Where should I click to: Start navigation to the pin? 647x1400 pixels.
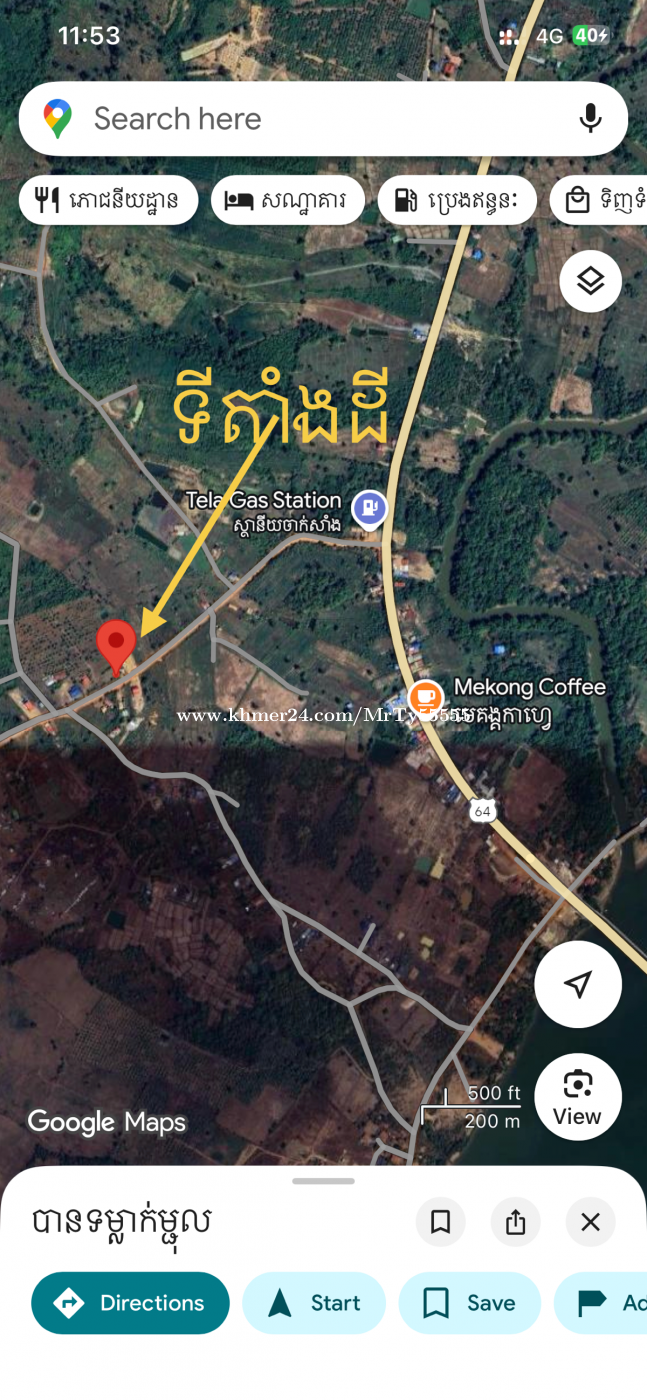click(x=314, y=1303)
